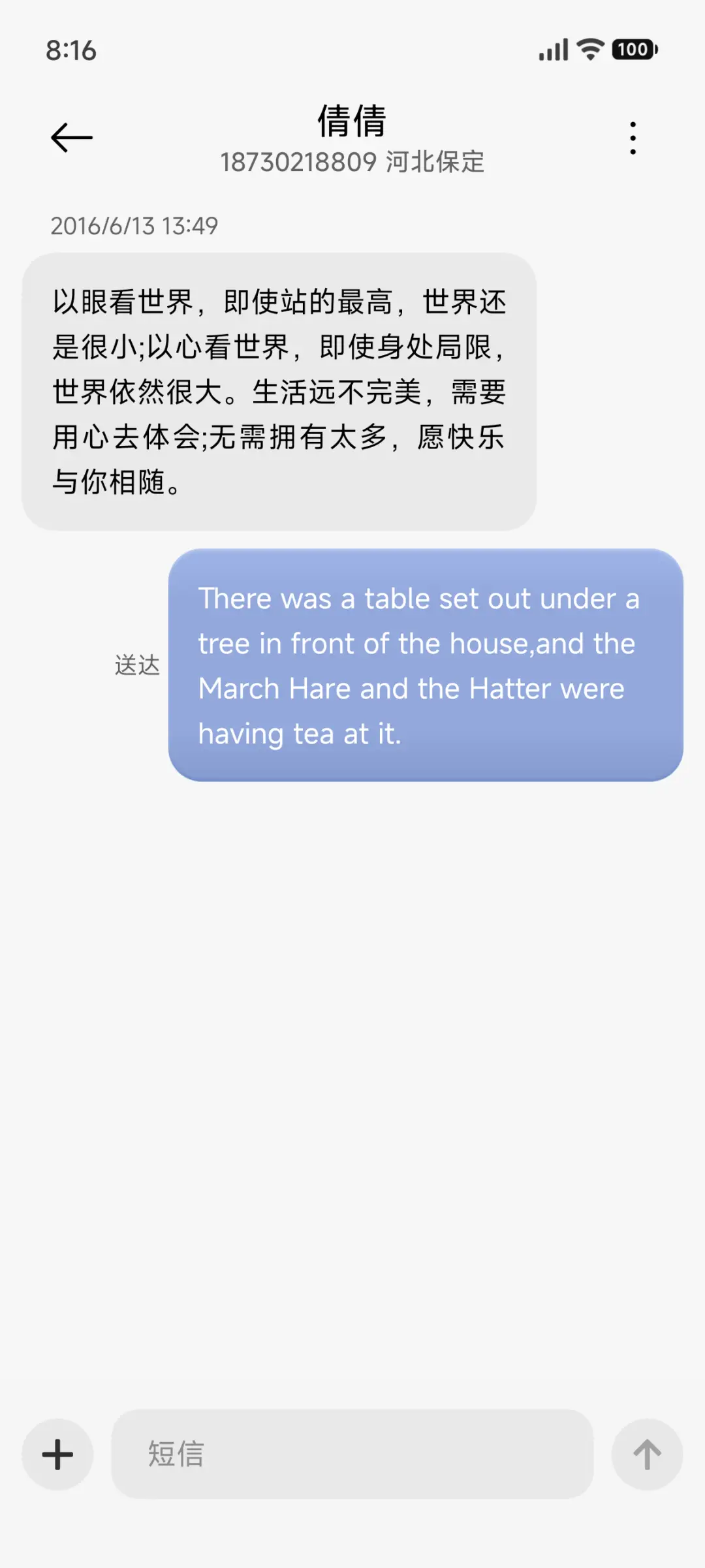Viewport: 705px width, 1568px height.
Task: Tap the battery level indicator
Action: pos(631,50)
